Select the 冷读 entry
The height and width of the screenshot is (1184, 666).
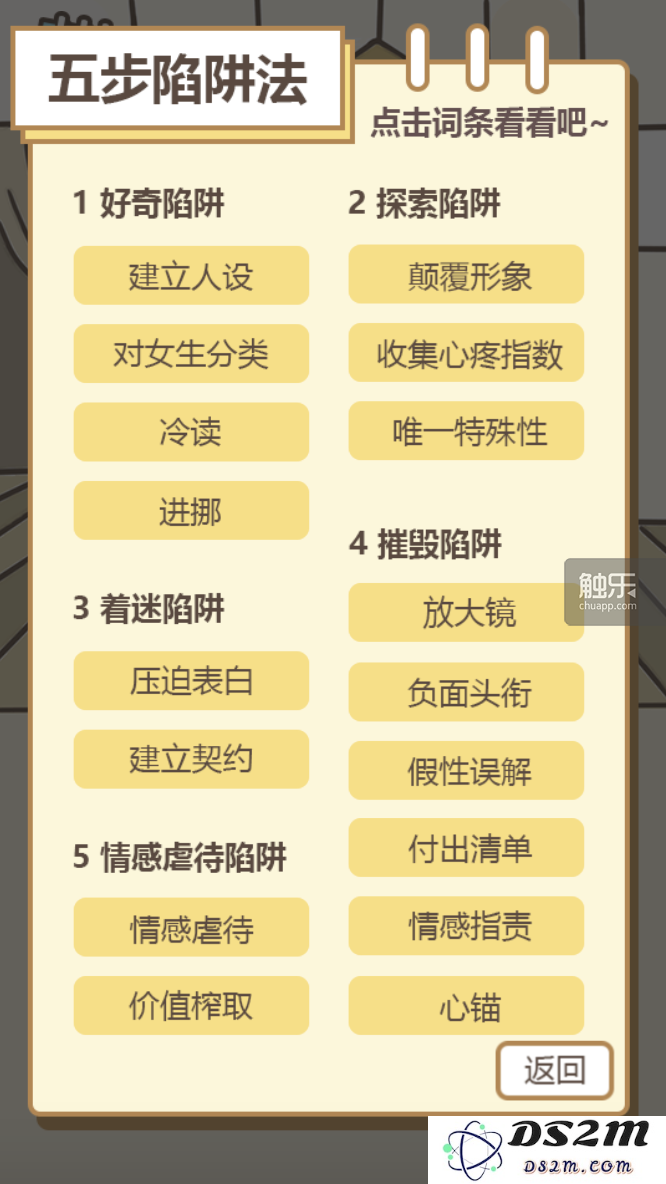pos(191,432)
